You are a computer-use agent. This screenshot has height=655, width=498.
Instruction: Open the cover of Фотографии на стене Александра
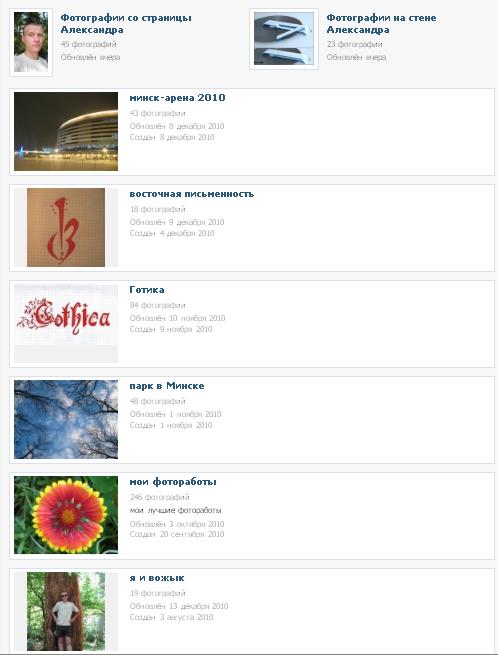point(284,38)
